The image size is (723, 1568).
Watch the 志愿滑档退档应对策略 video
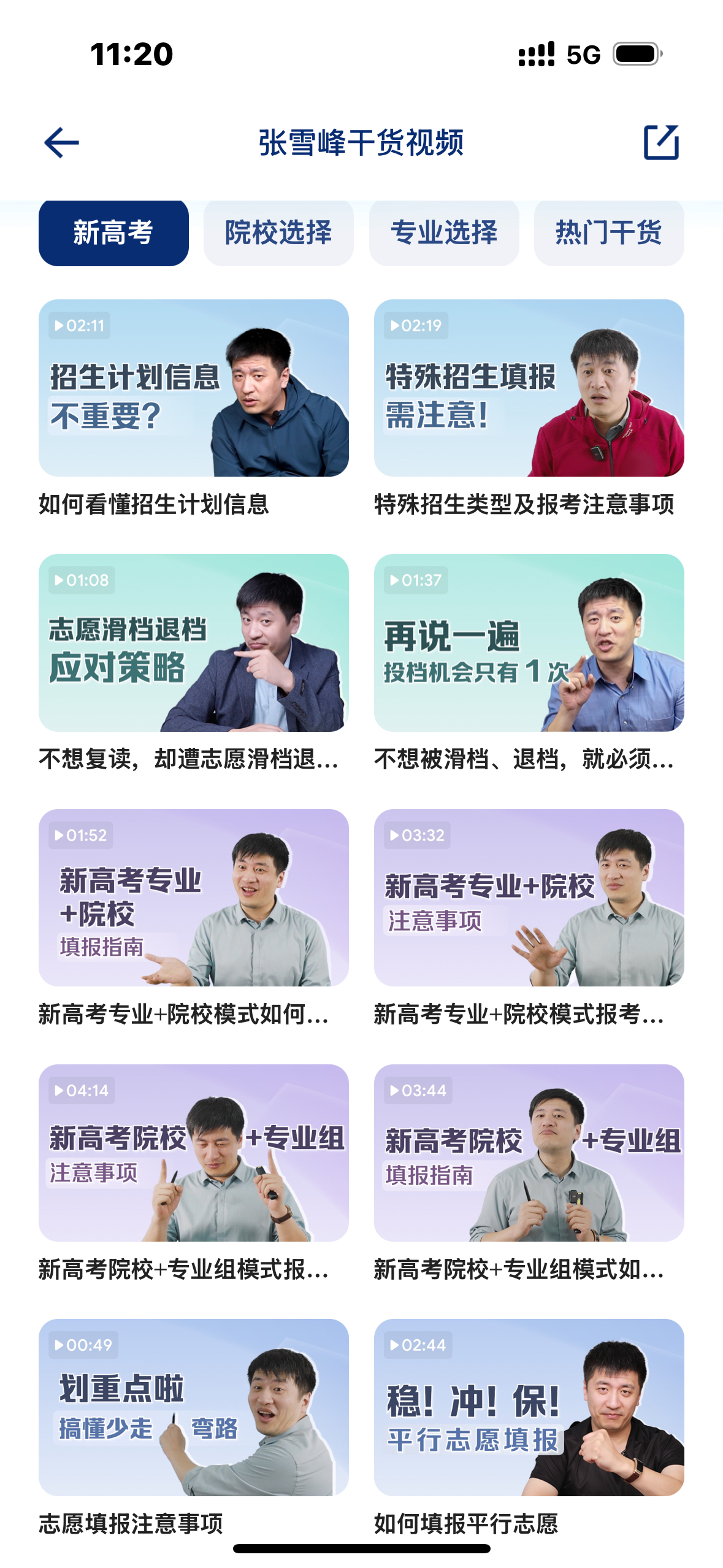point(193,642)
